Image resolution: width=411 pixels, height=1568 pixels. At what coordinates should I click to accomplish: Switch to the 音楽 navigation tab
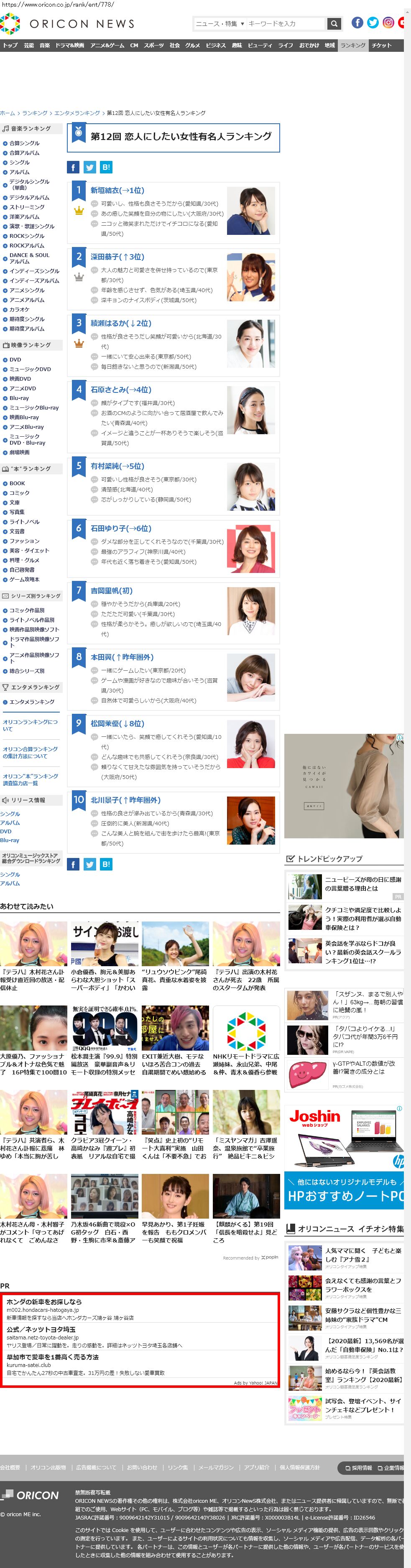tap(44, 46)
